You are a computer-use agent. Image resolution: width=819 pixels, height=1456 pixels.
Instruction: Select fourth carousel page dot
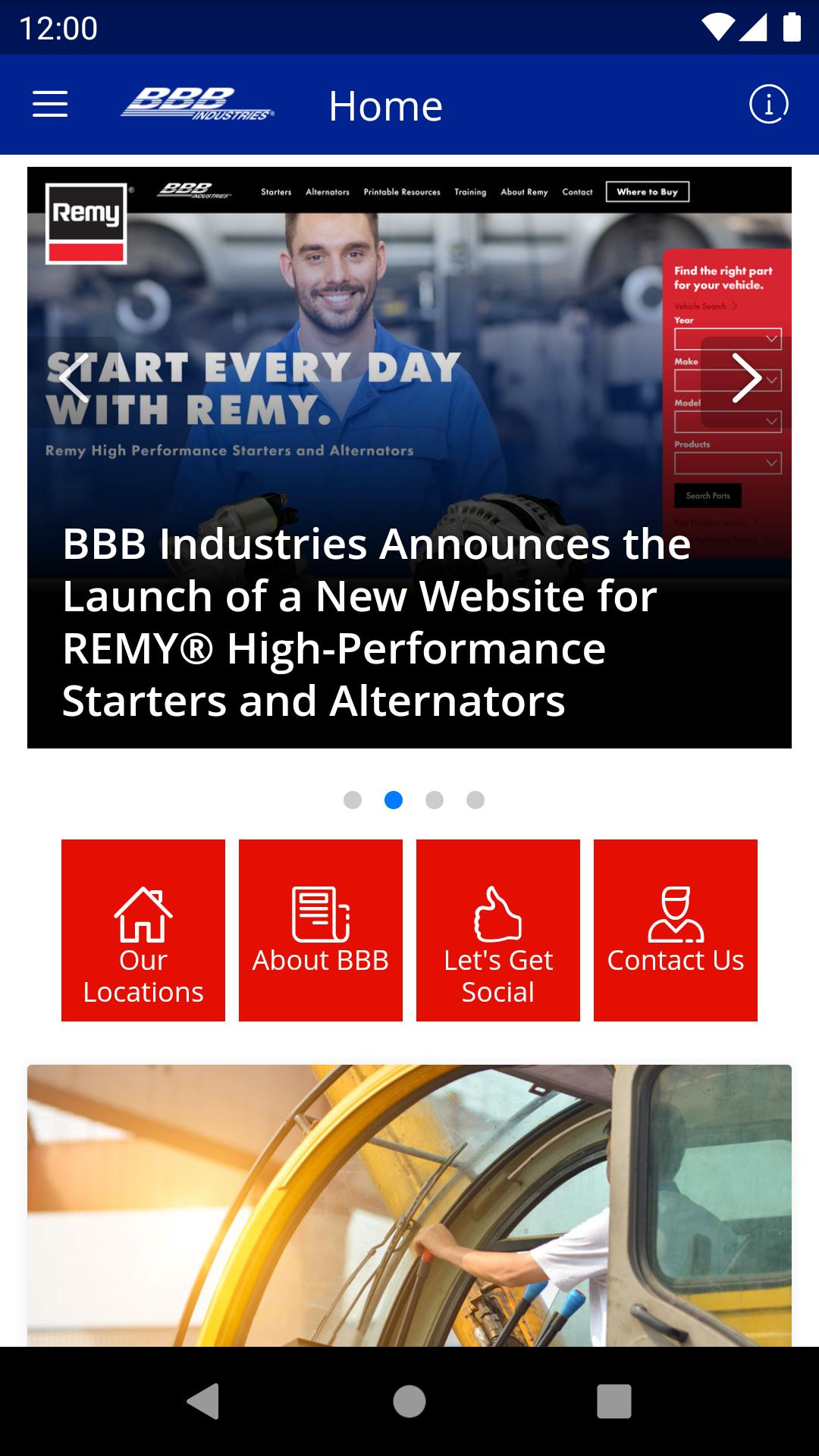pyautogui.click(x=475, y=800)
